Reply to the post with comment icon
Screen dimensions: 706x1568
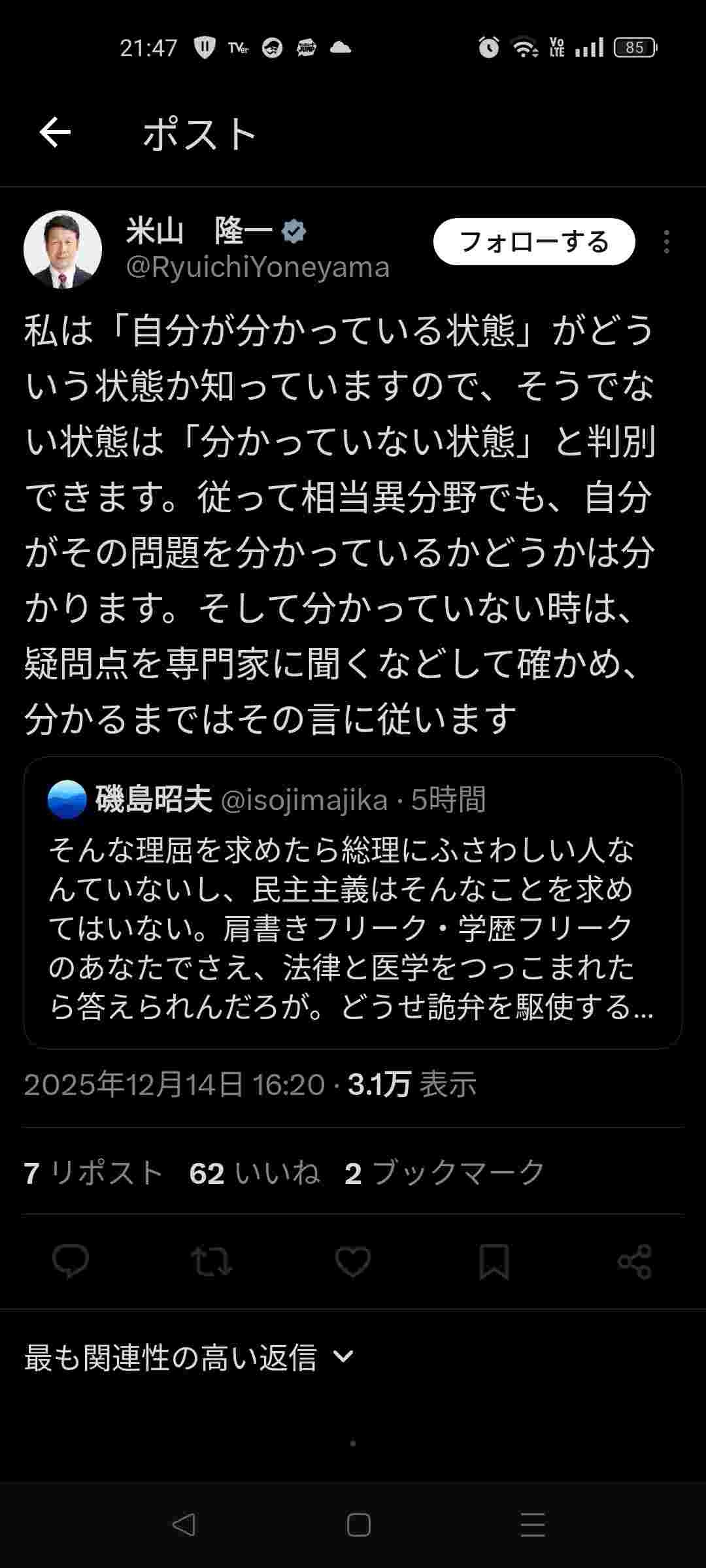click(x=71, y=1261)
